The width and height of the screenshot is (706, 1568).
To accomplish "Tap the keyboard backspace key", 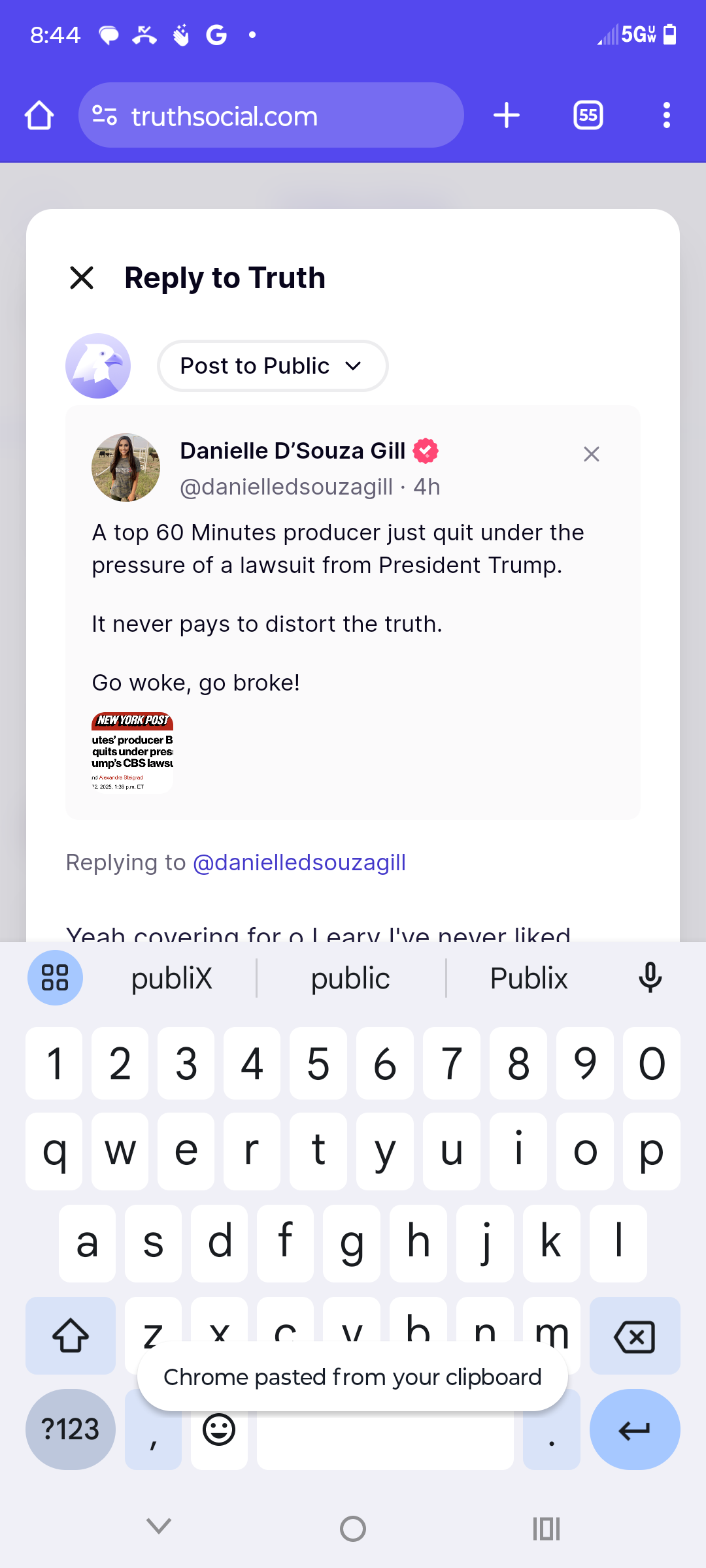I will (x=635, y=1335).
